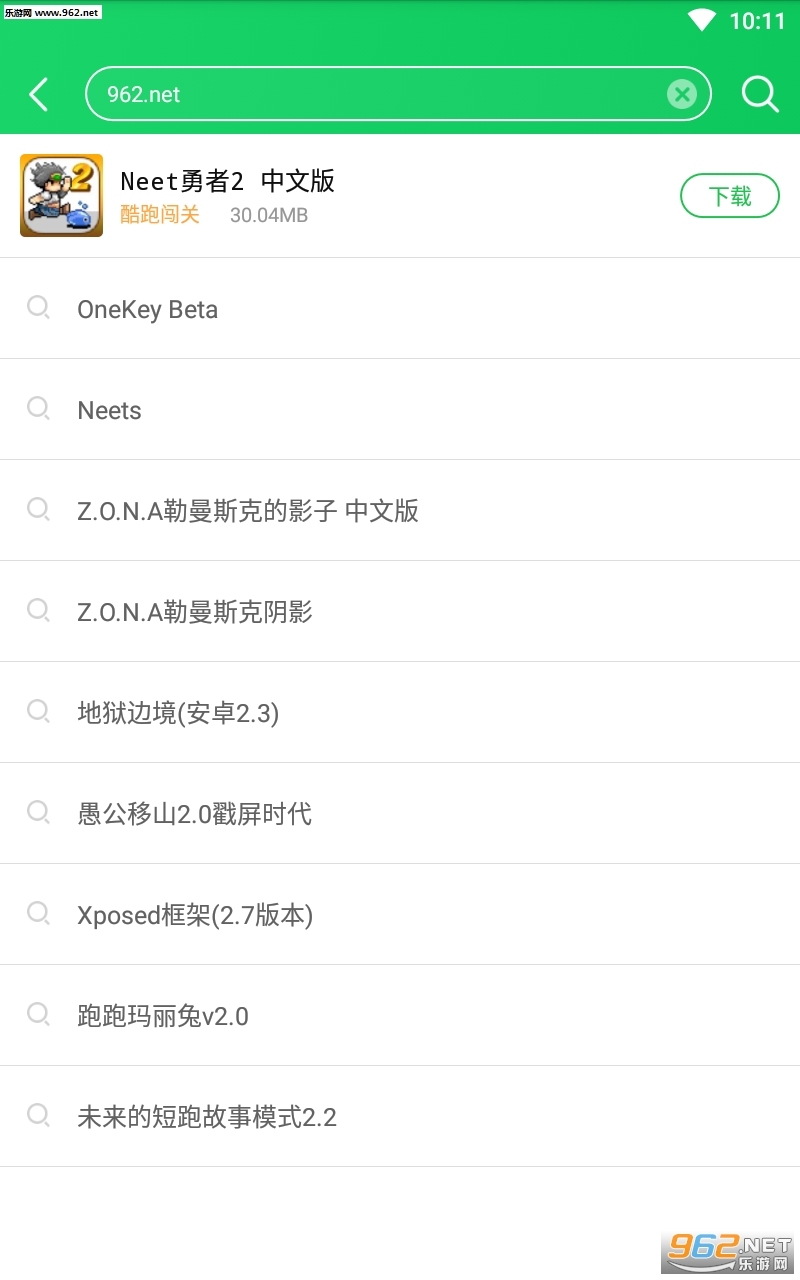Tap the search icon beside 跑跑玛丽兔v2.0
Image resolution: width=800 pixels, height=1280 pixels.
pos(39,1014)
